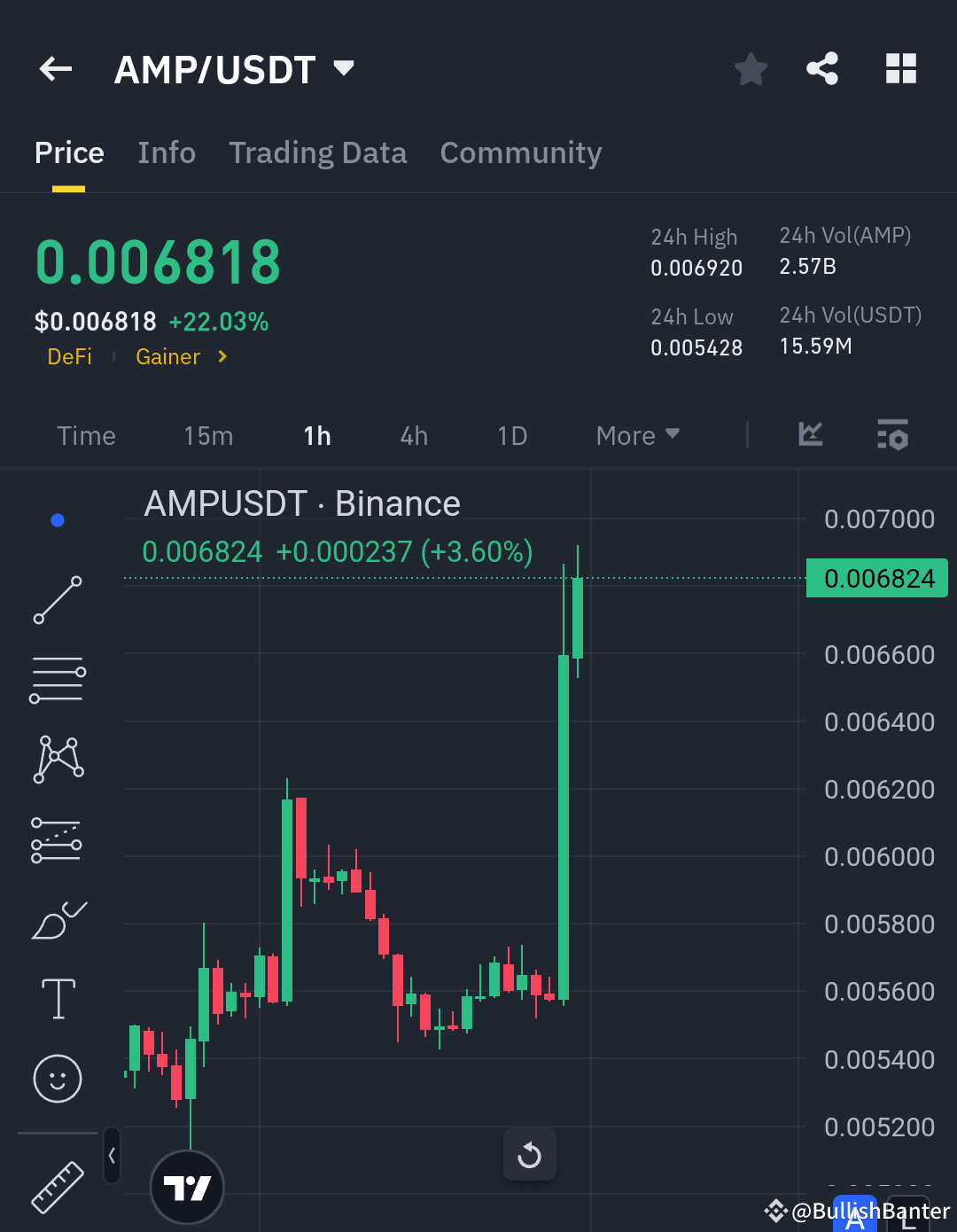Expand the More timeframes dropdown
The width and height of the screenshot is (957, 1232).
point(636,435)
